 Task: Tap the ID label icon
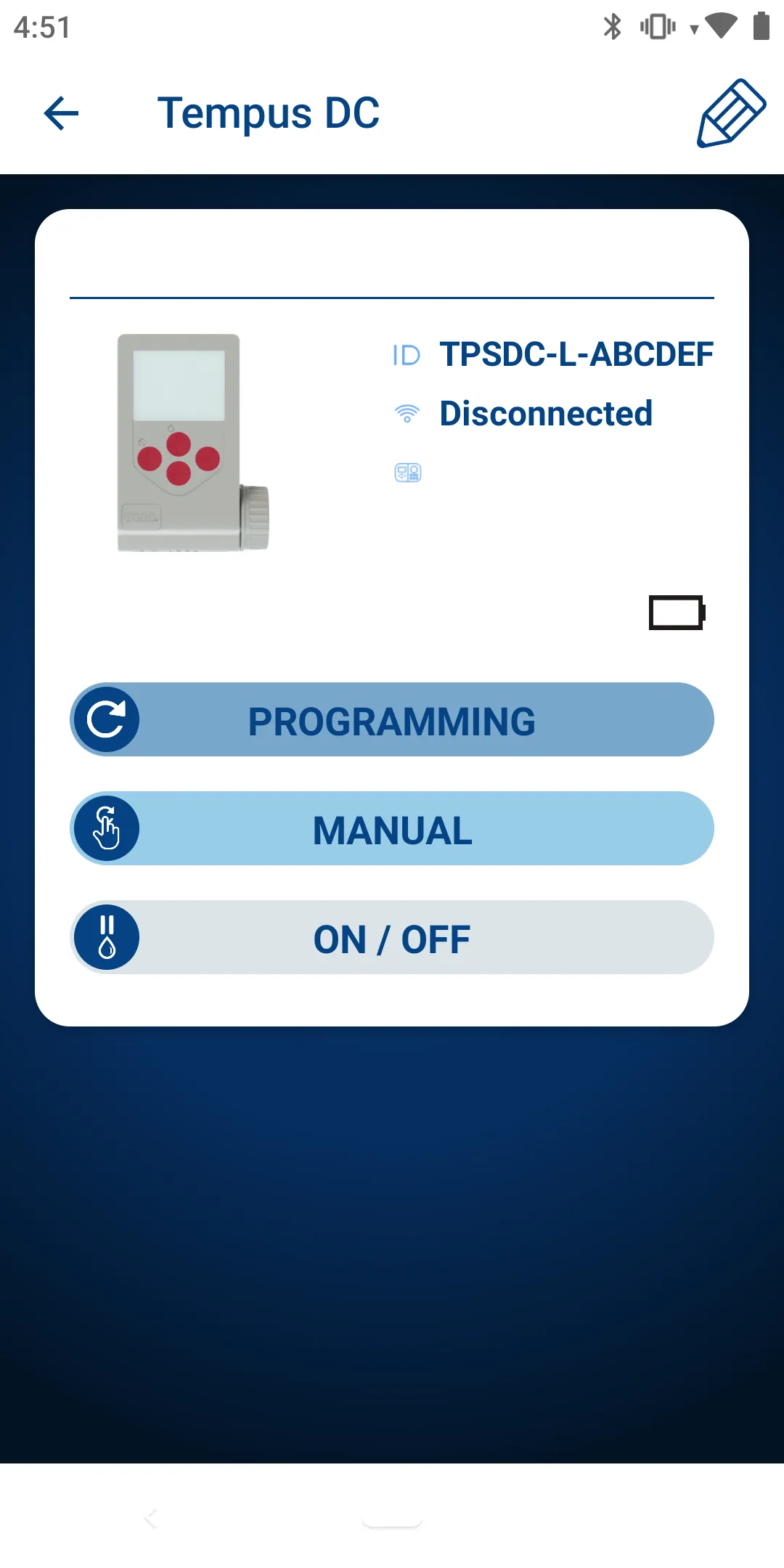(407, 355)
